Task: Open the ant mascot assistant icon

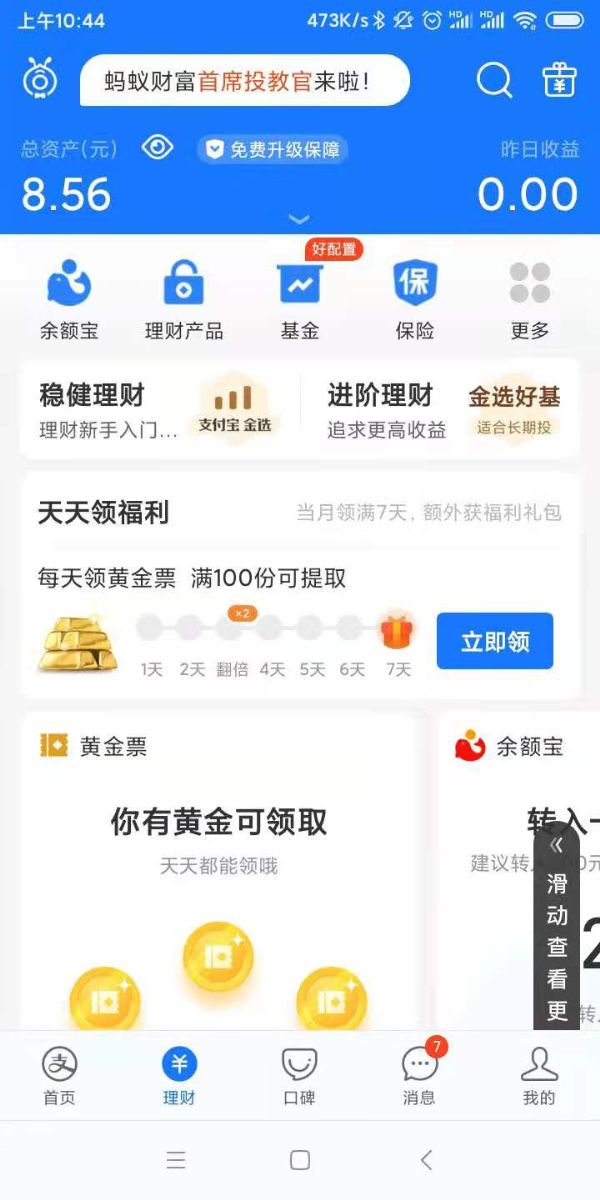Action: click(40, 79)
